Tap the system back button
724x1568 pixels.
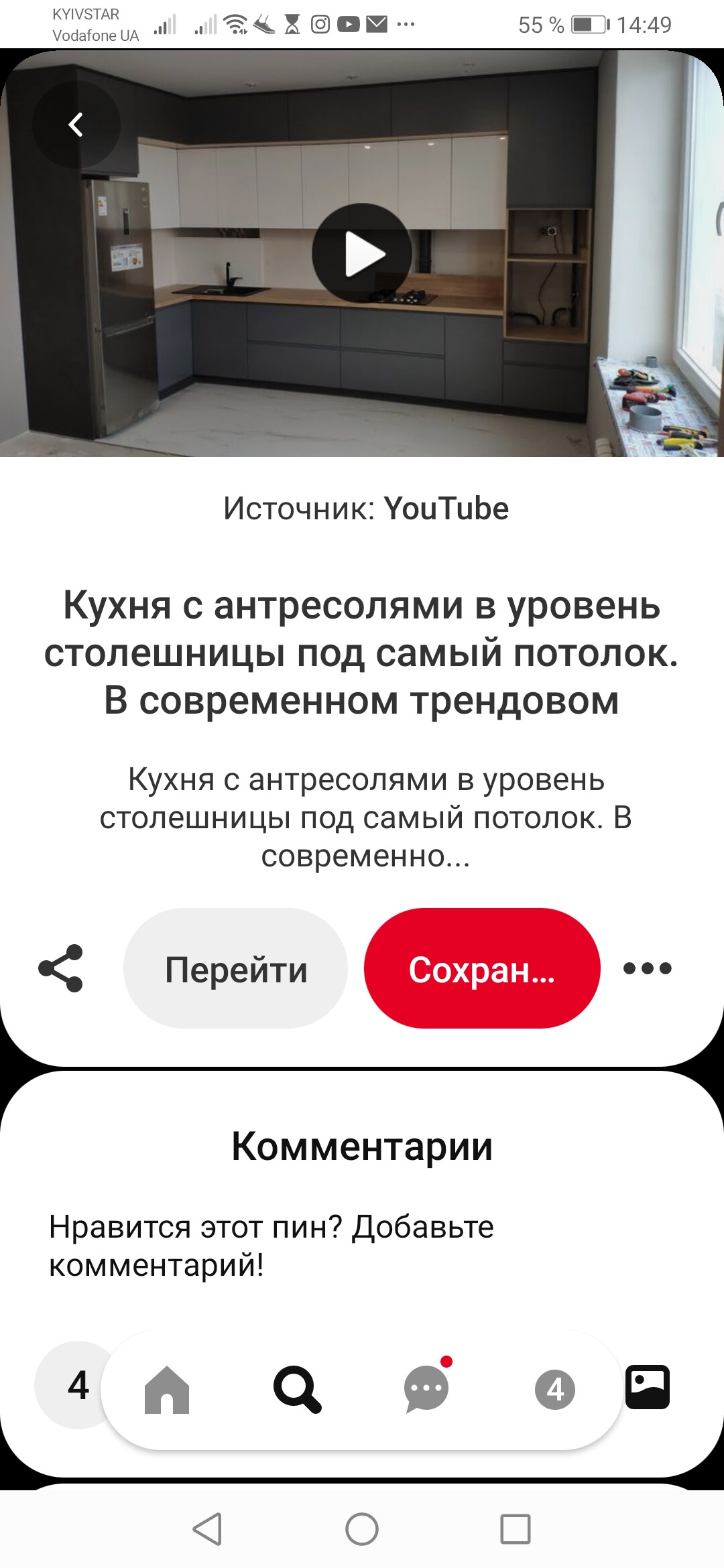(207, 1529)
